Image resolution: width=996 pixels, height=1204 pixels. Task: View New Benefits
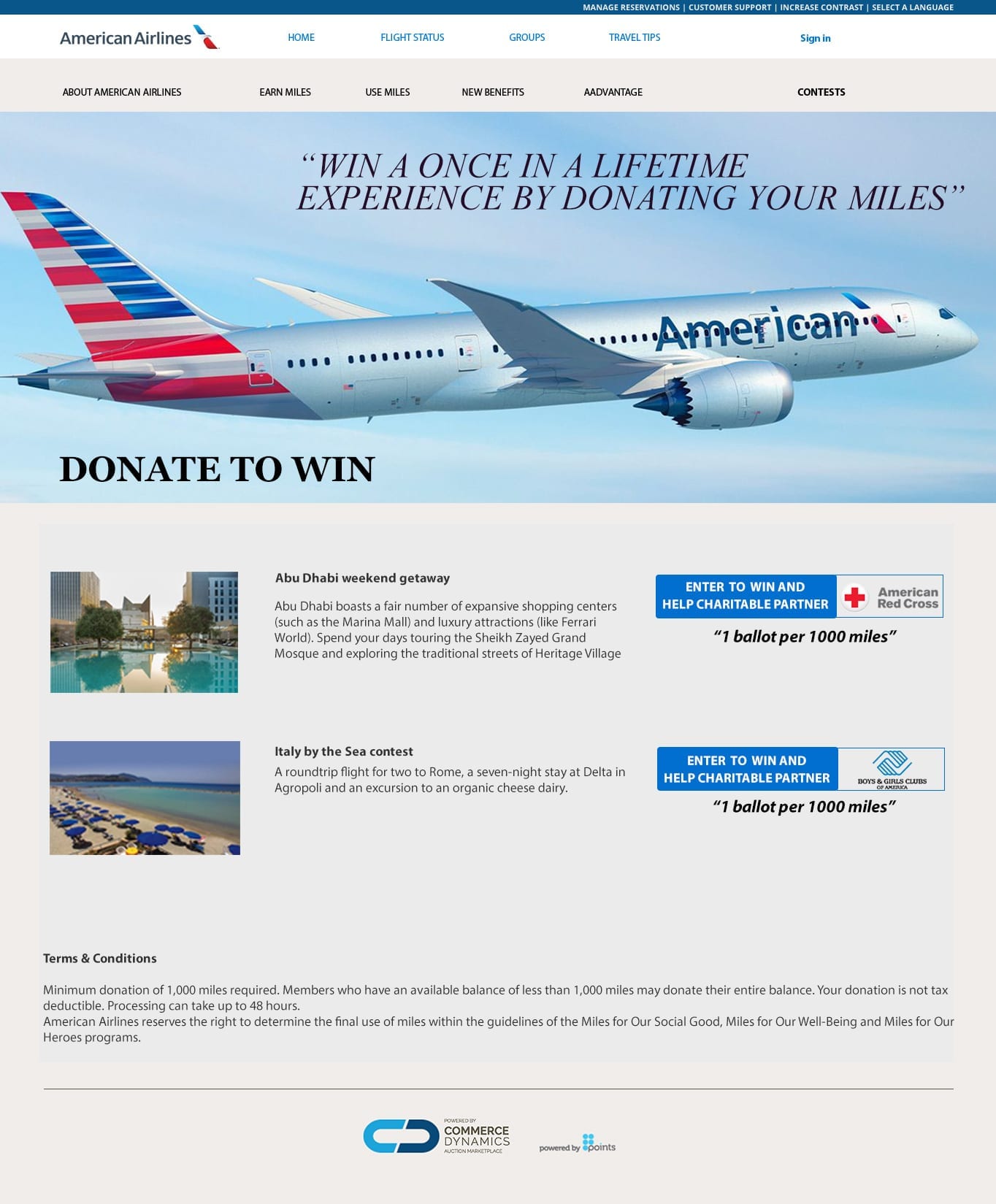tap(492, 92)
